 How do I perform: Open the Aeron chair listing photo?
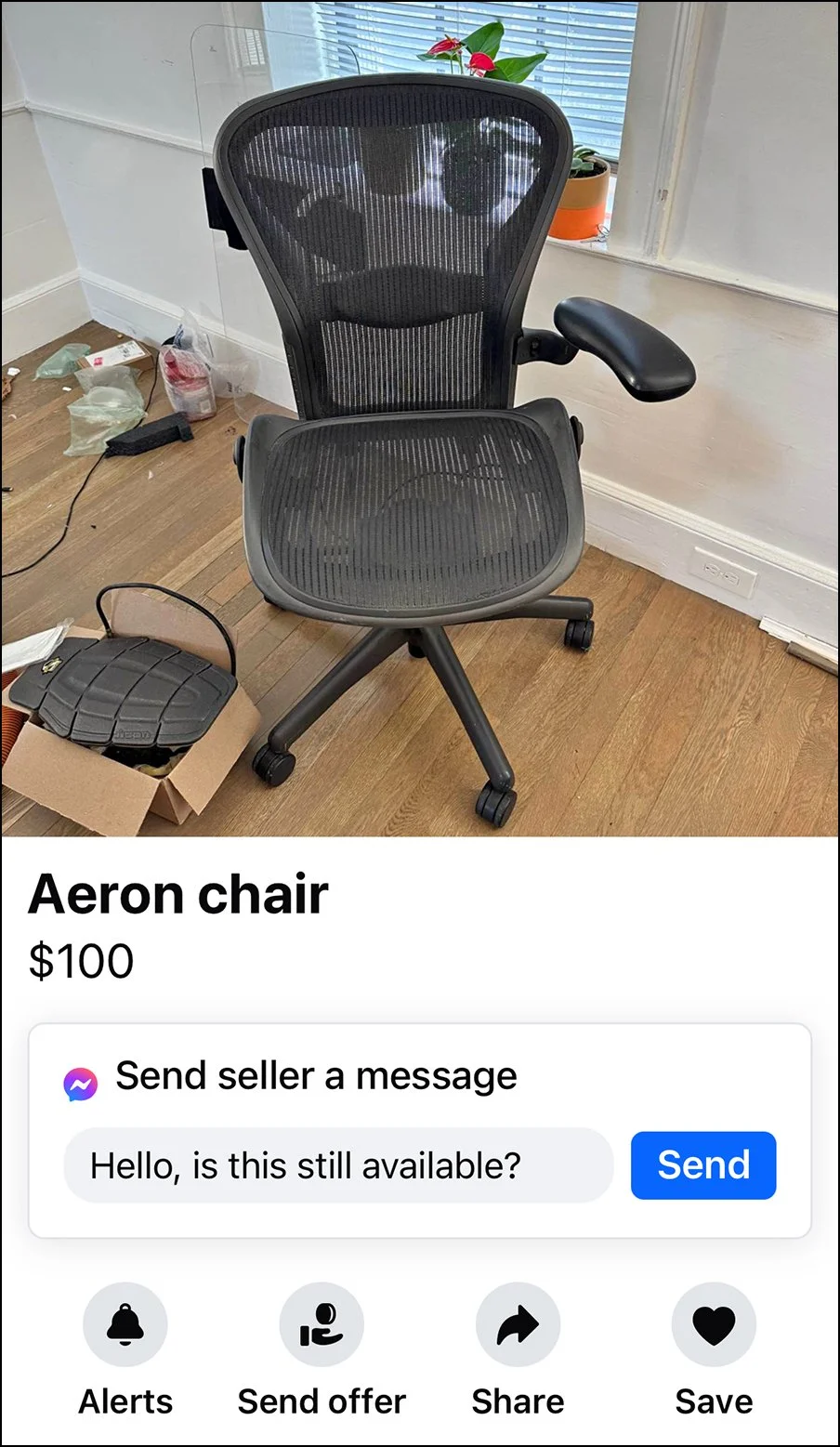point(420,418)
